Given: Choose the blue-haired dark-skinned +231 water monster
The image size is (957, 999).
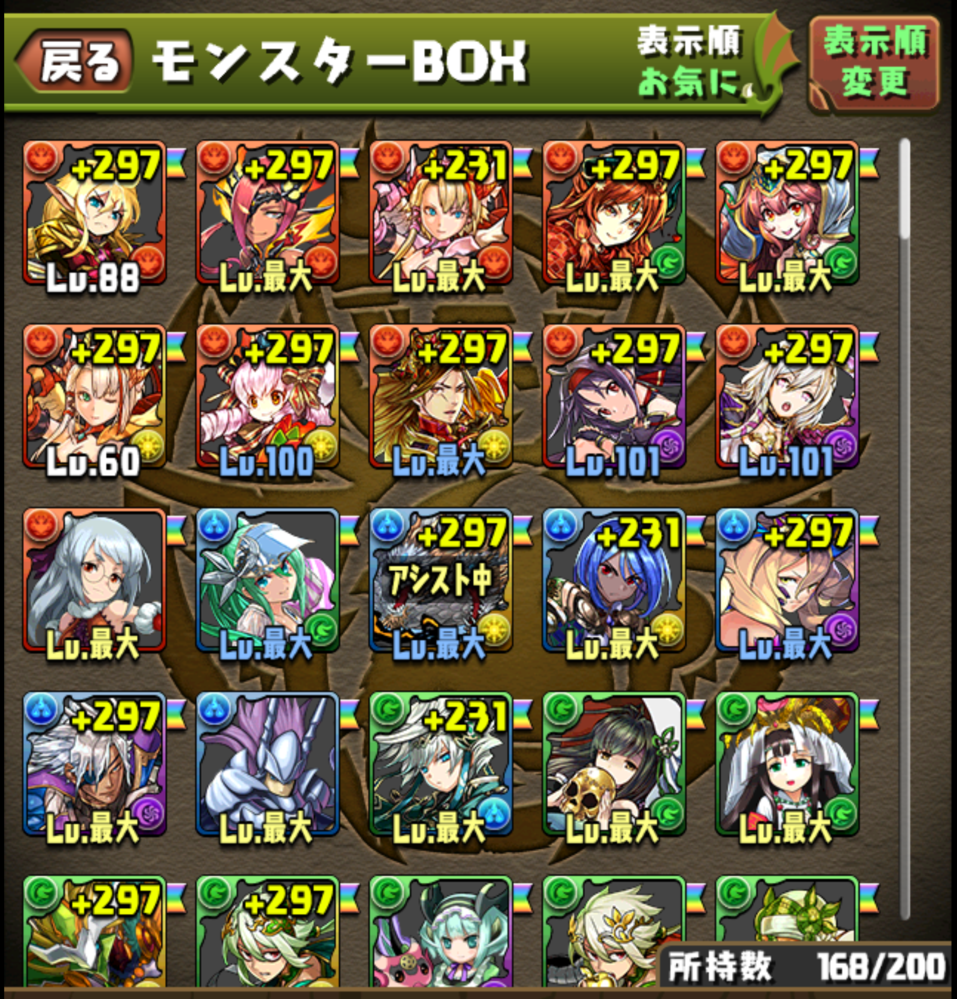Looking at the screenshot, I should coord(613,581).
